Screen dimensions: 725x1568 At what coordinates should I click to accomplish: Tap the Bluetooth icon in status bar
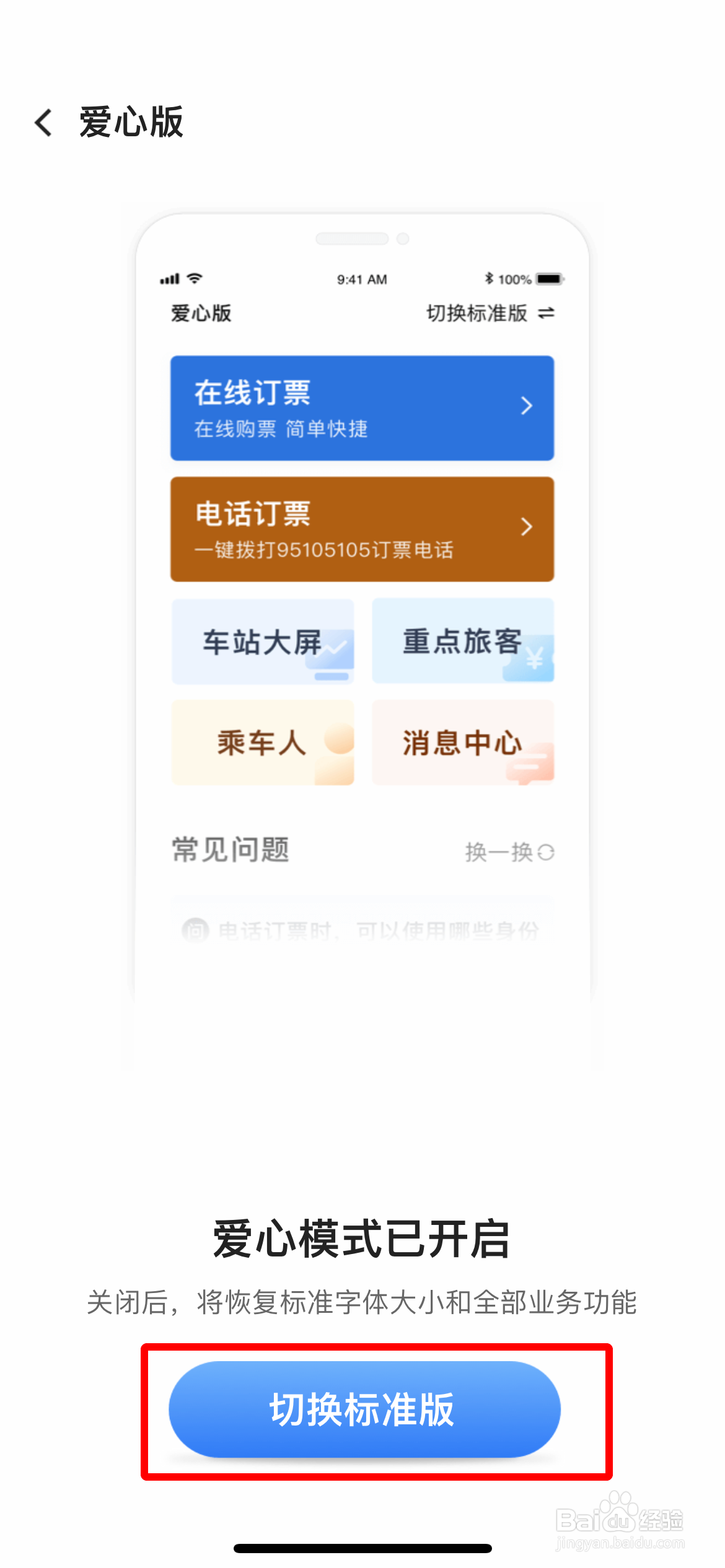[x=489, y=279]
